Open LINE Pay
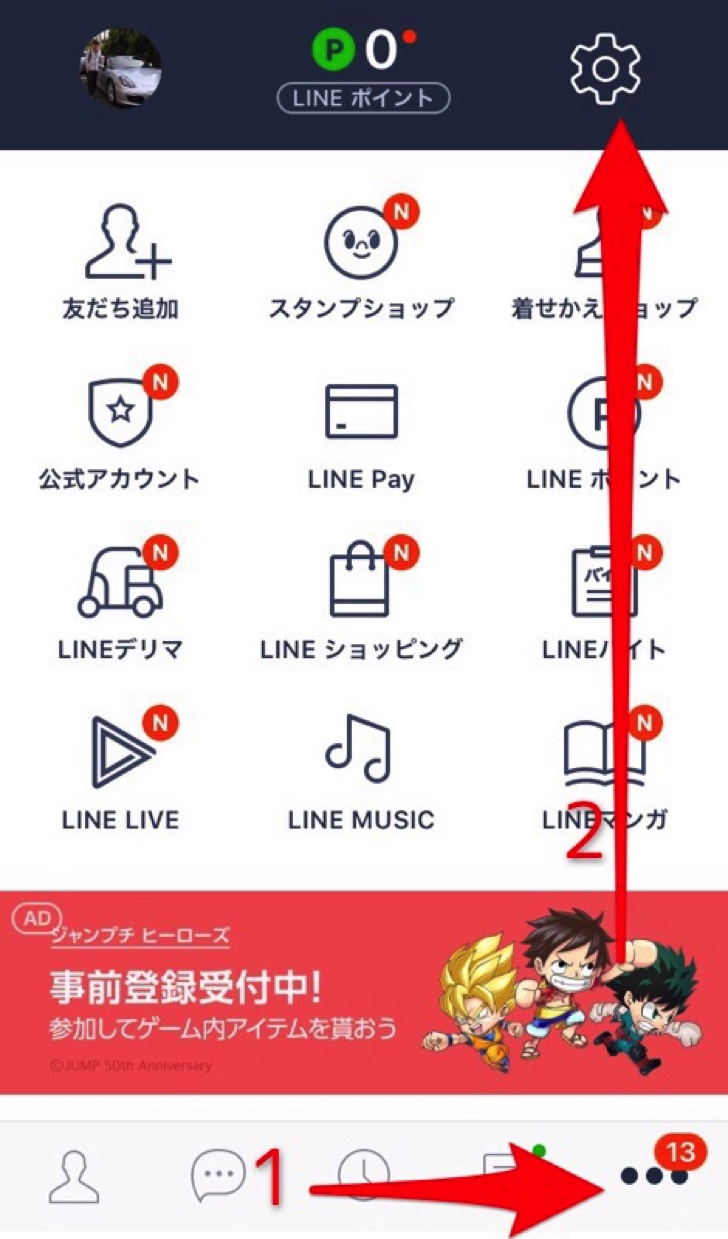Viewport: 728px width, 1239px height. (x=361, y=430)
